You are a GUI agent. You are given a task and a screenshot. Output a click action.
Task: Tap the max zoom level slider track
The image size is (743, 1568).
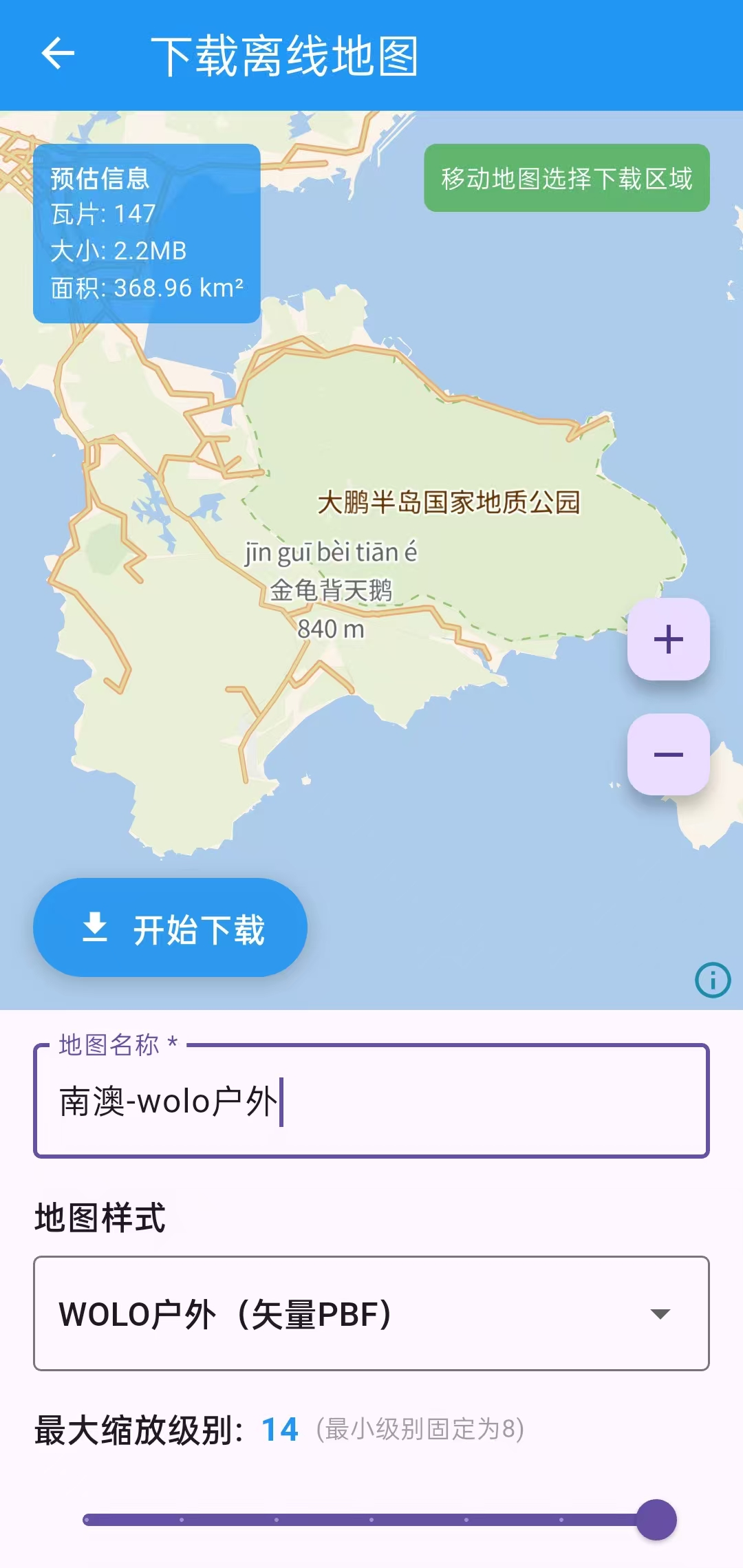click(x=371, y=1520)
